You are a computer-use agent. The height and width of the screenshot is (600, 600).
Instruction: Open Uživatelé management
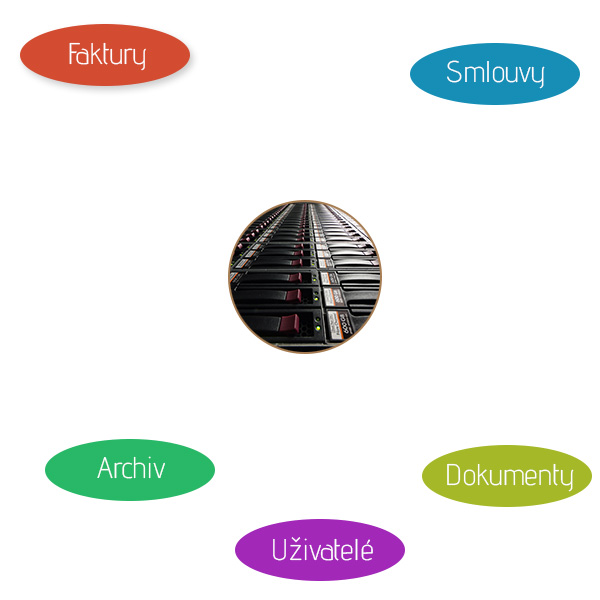[320, 549]
